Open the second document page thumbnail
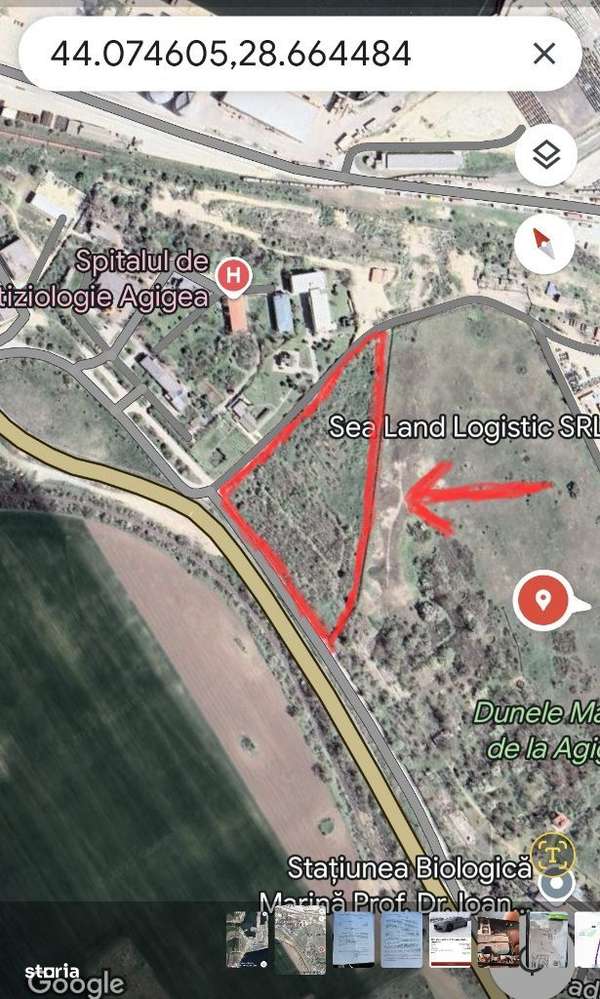 (401, 939)
